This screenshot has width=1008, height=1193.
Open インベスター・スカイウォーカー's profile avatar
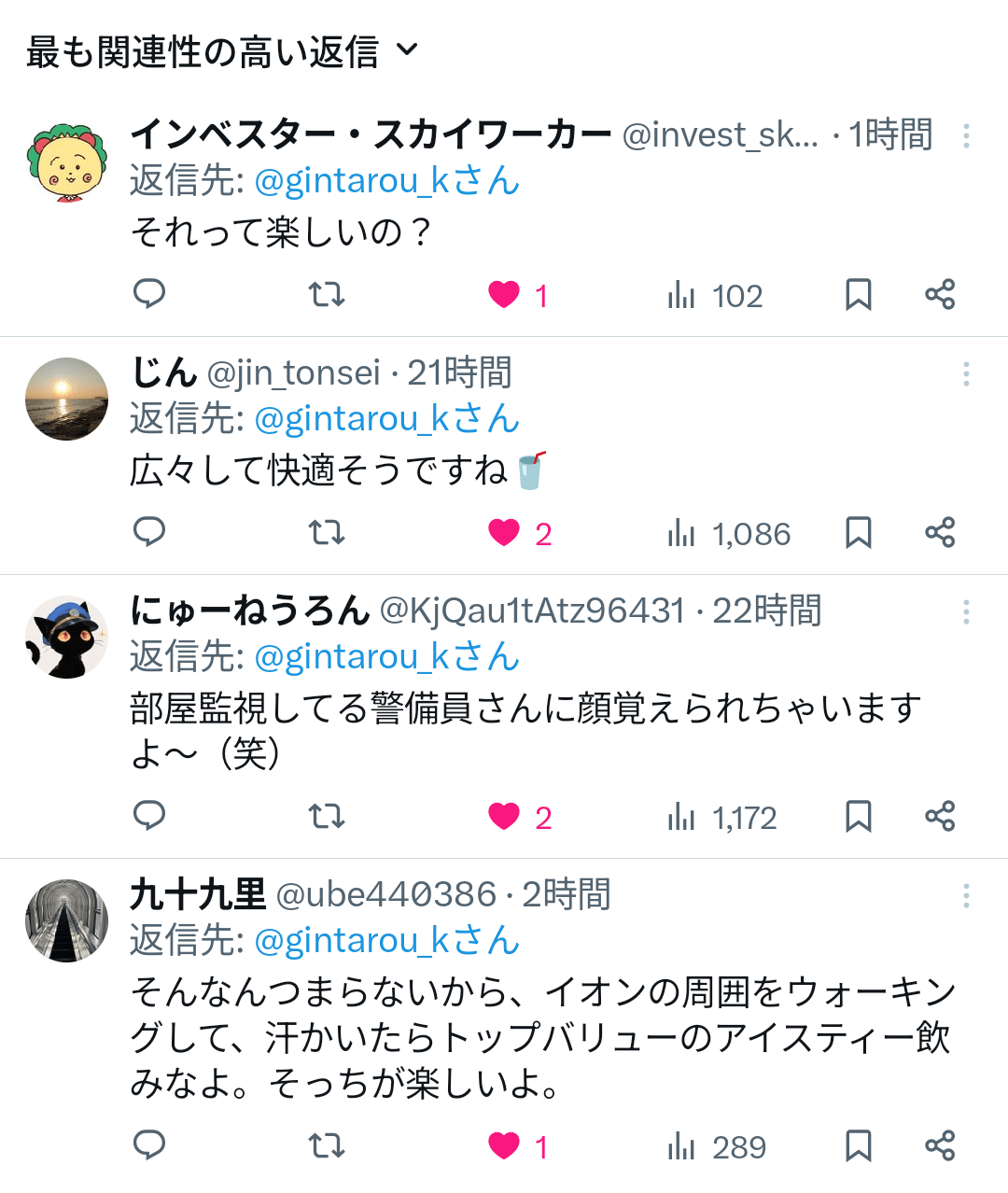click(x=66, y=162)
